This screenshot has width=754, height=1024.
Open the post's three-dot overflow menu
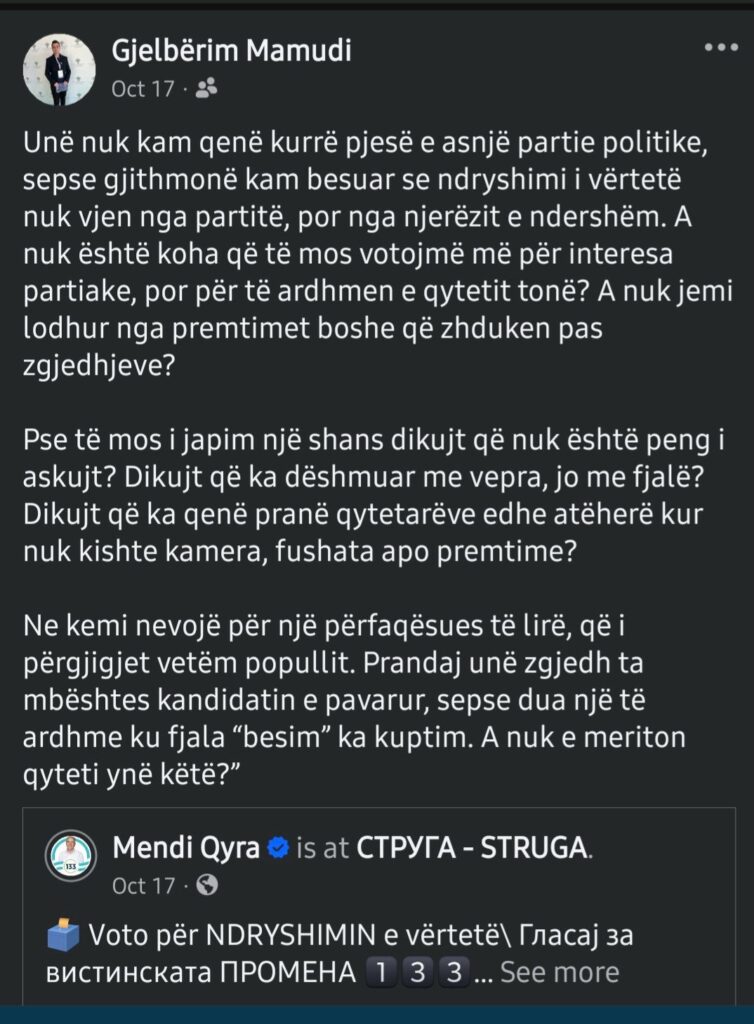coord(722,49)
